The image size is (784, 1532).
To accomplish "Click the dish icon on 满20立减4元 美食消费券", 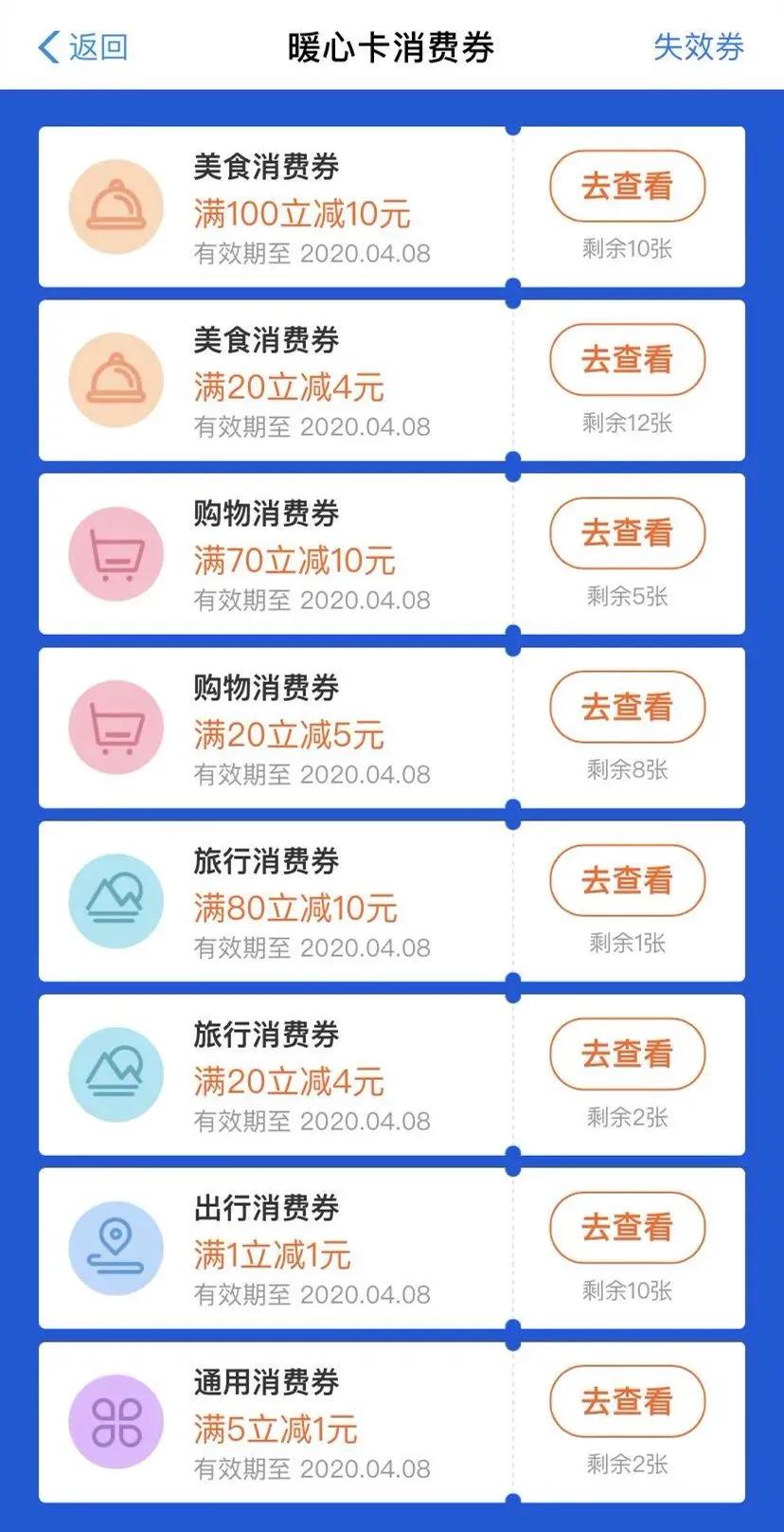I will 116,378.
